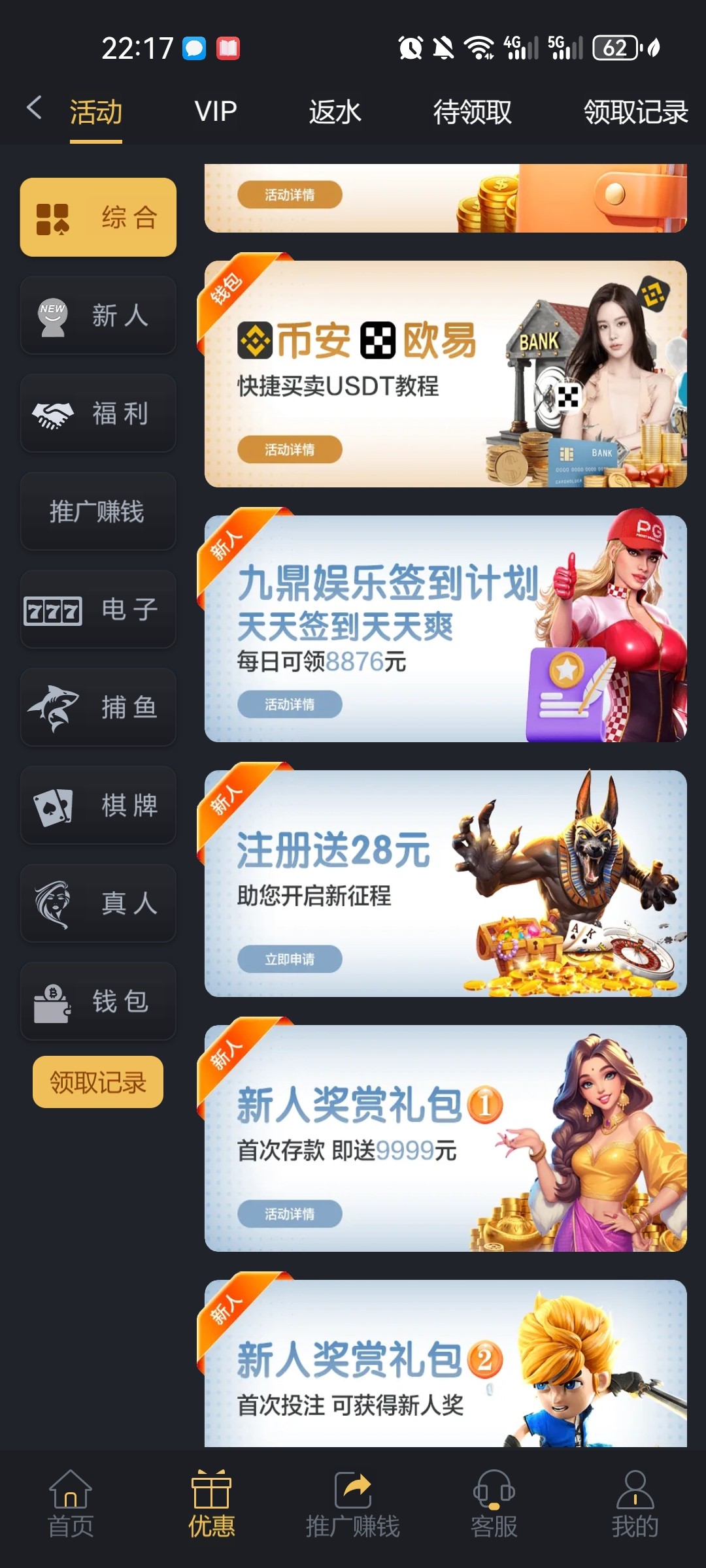Tap 立即申请 on 注册送28元 banner
The image size is (706, 1568).
[x=290, y=959]
